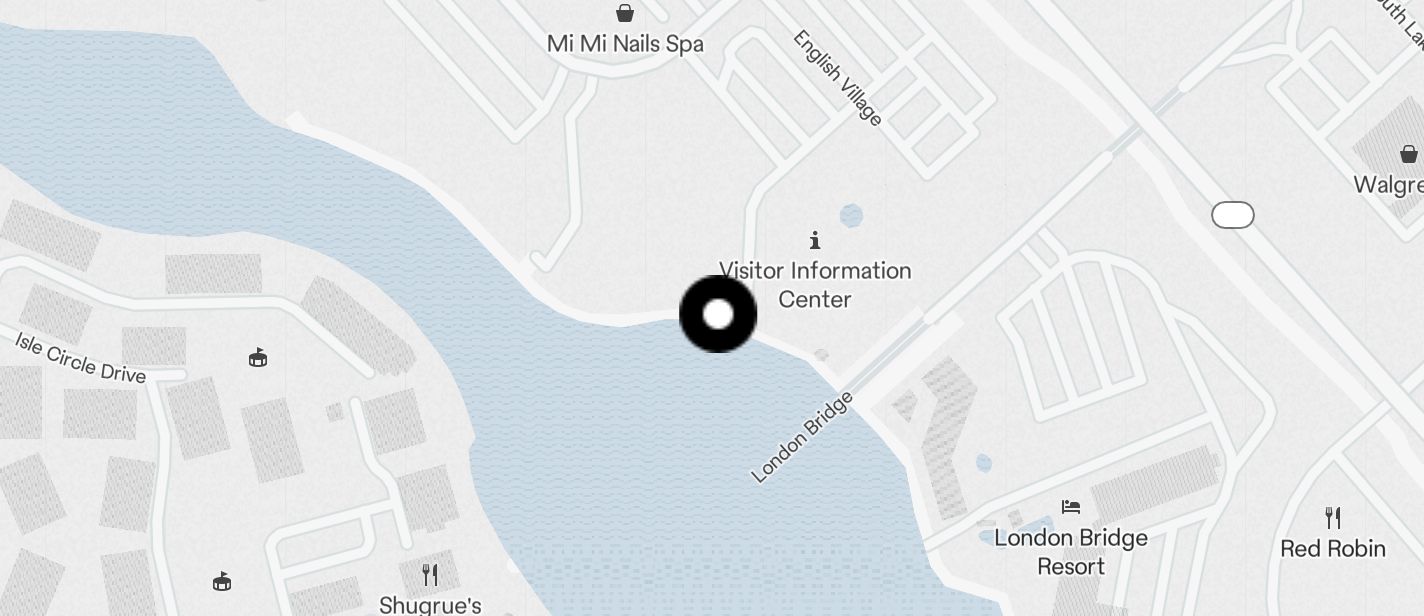Select the Visitor Information Center place marker

pos(815,241)
